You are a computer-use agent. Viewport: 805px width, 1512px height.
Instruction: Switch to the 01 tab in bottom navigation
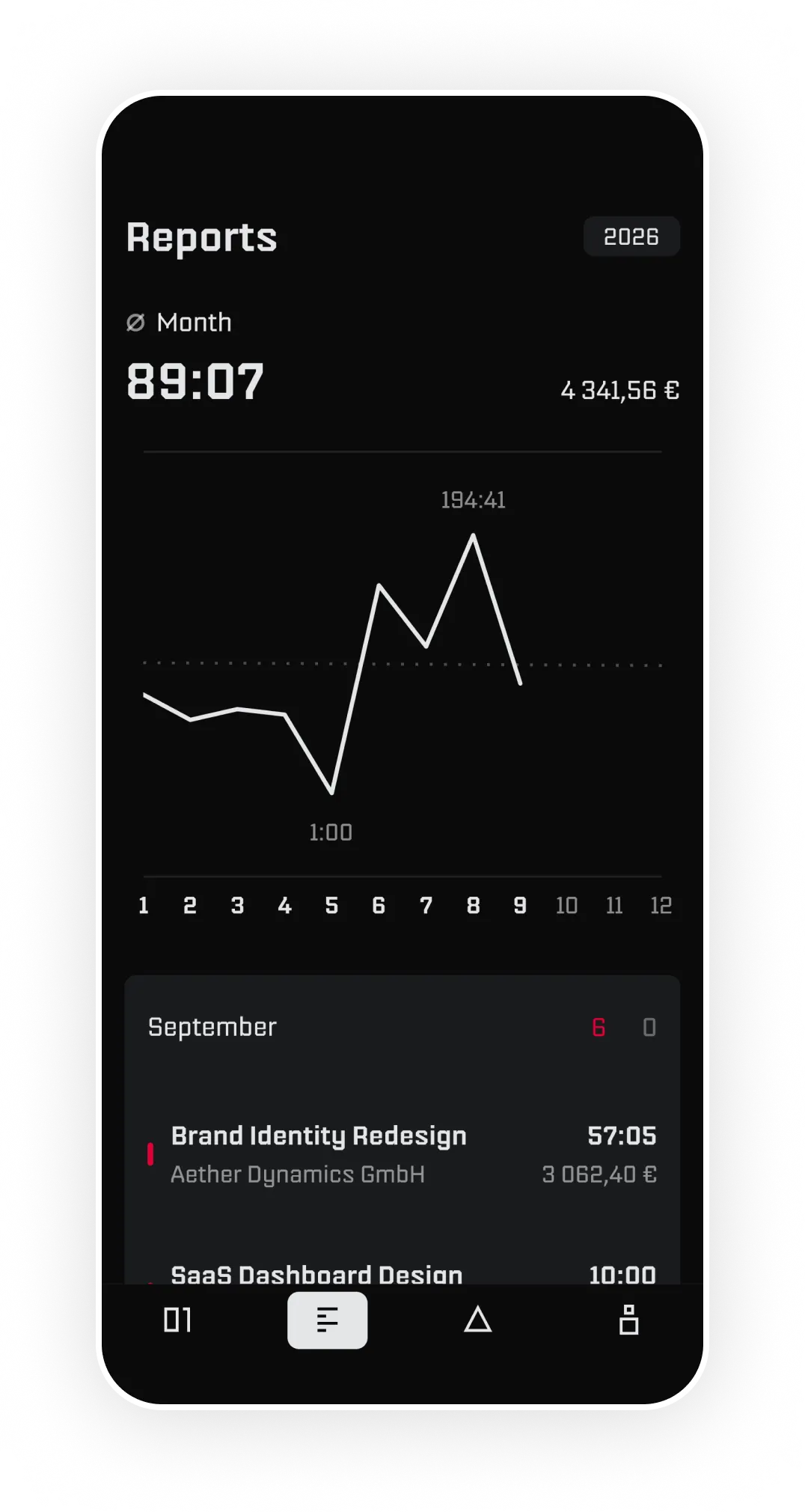point(177,1320)
